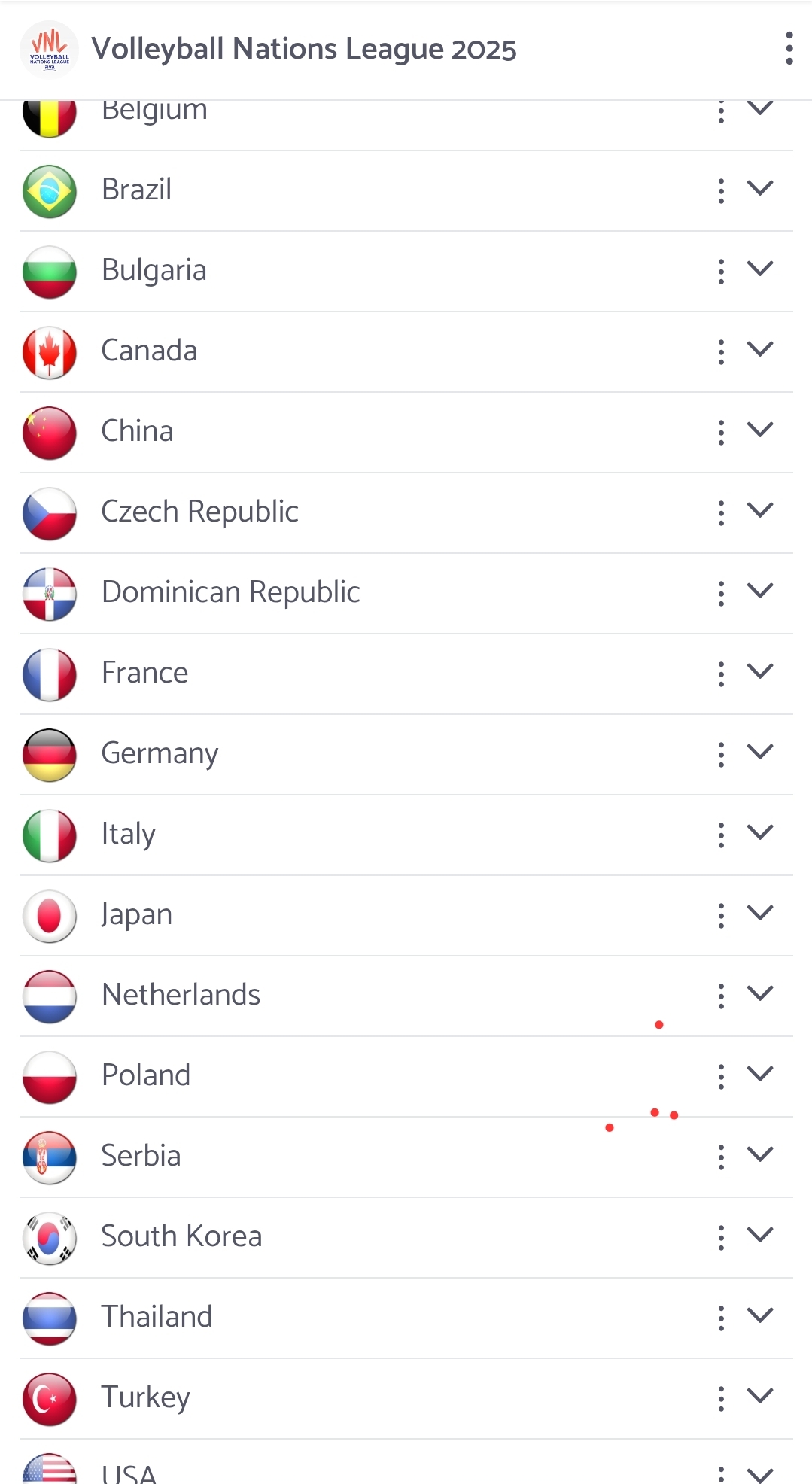
Task: Open China's three-dot menu
Action: click(x=721, y=433)
